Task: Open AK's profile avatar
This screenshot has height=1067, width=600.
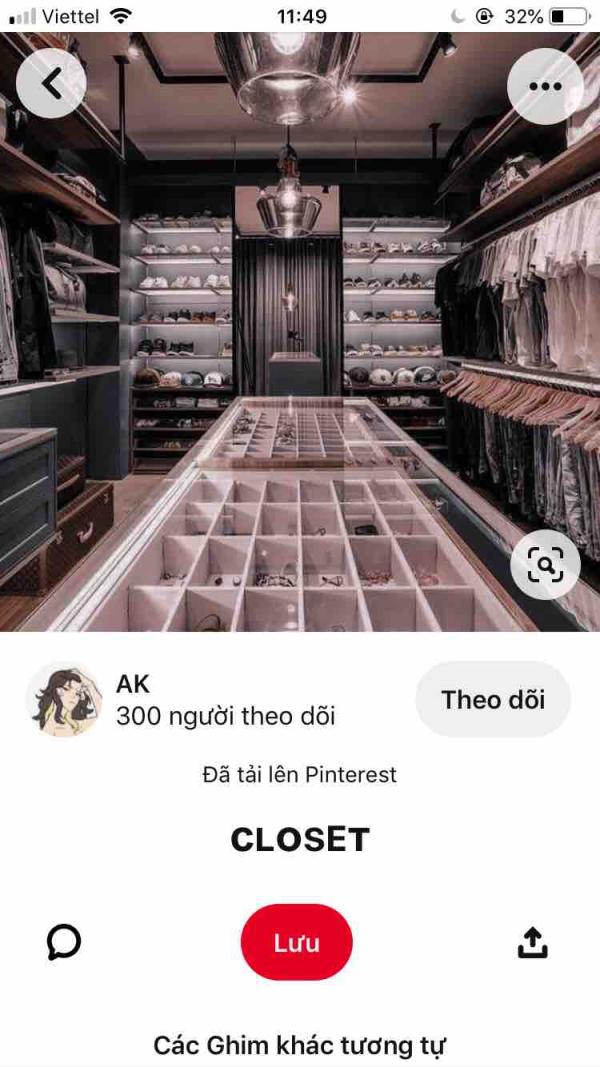Action: [63, 699]
